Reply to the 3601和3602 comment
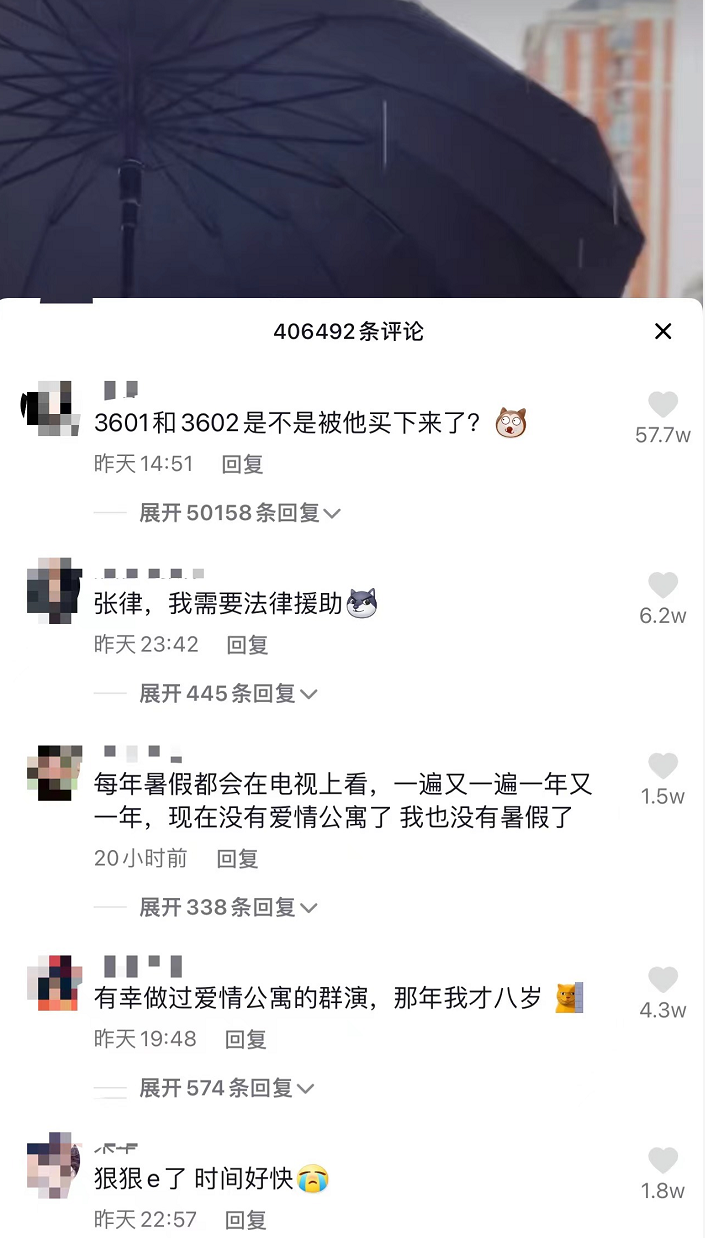 242,464
